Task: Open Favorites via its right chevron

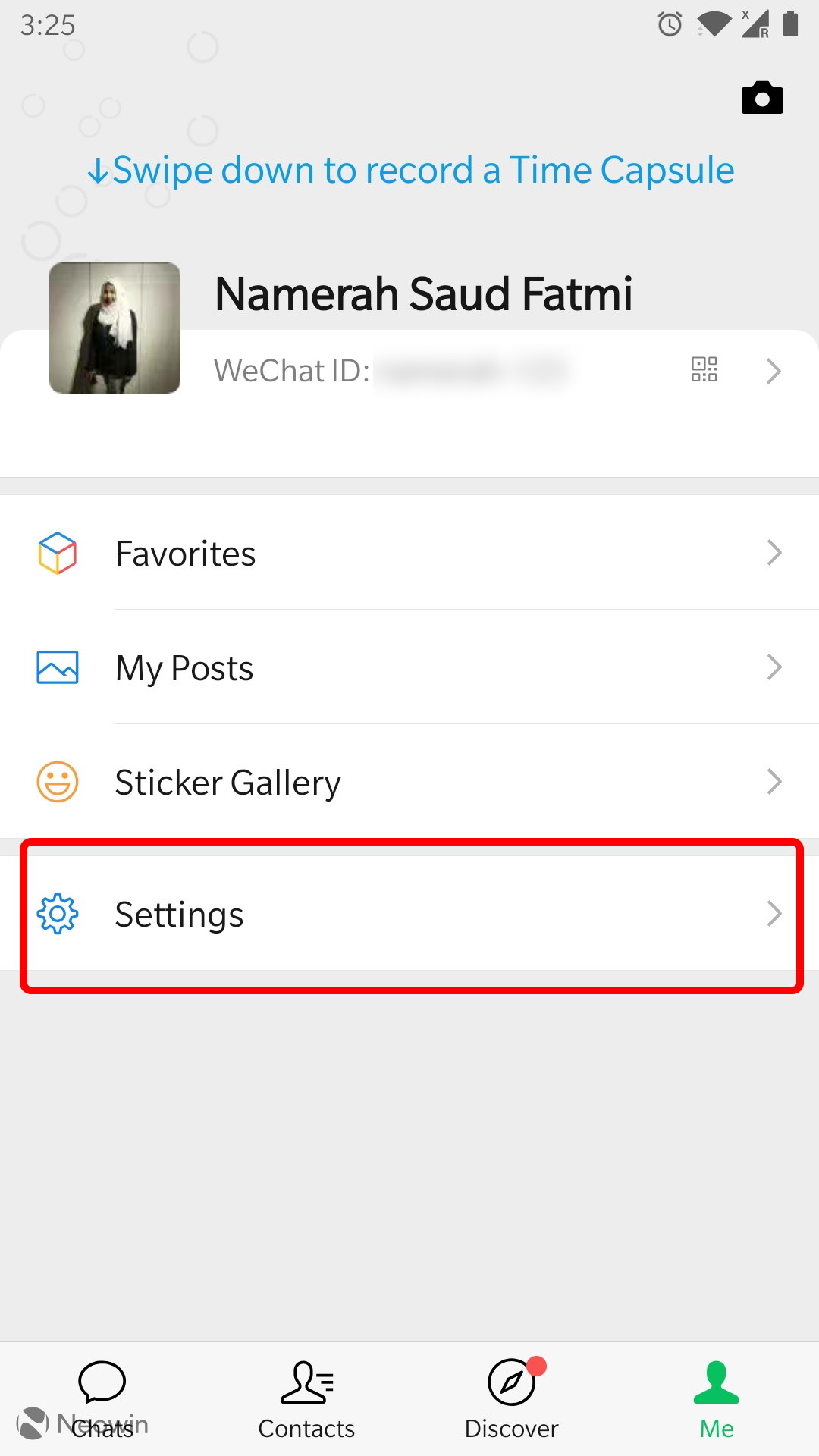Action: click(x=773, y=553)
